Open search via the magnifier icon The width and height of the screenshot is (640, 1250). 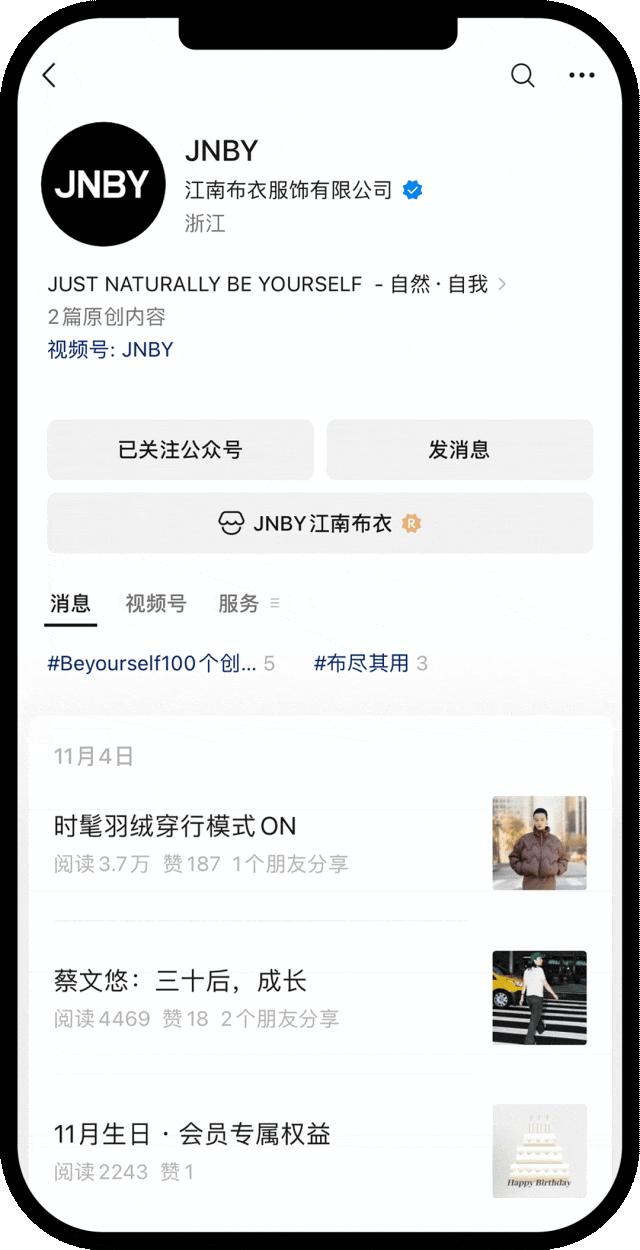[522, 76]
